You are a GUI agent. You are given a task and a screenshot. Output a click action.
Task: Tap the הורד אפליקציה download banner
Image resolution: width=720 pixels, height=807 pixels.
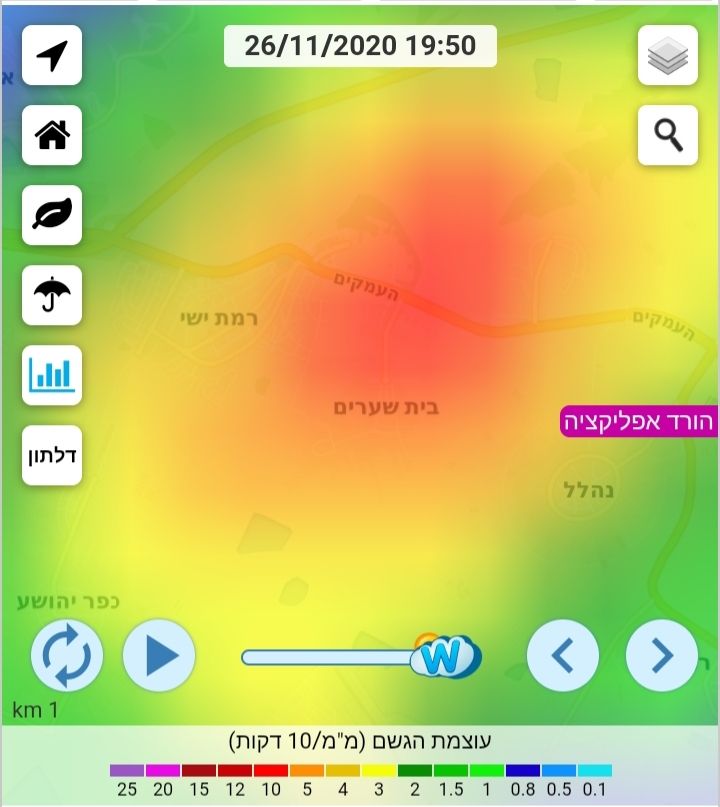click(x=639, y=422)
